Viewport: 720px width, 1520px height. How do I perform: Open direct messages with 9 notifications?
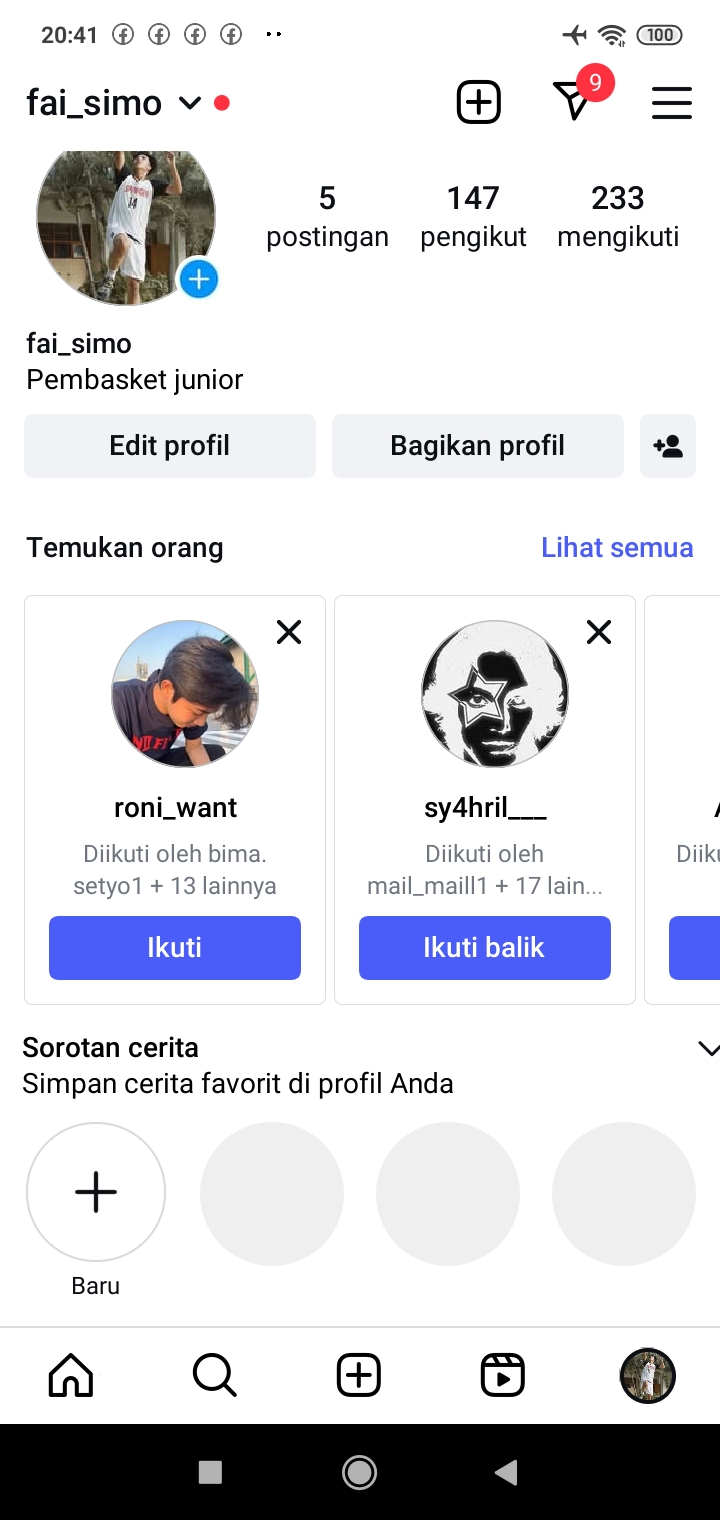point(573,100)
